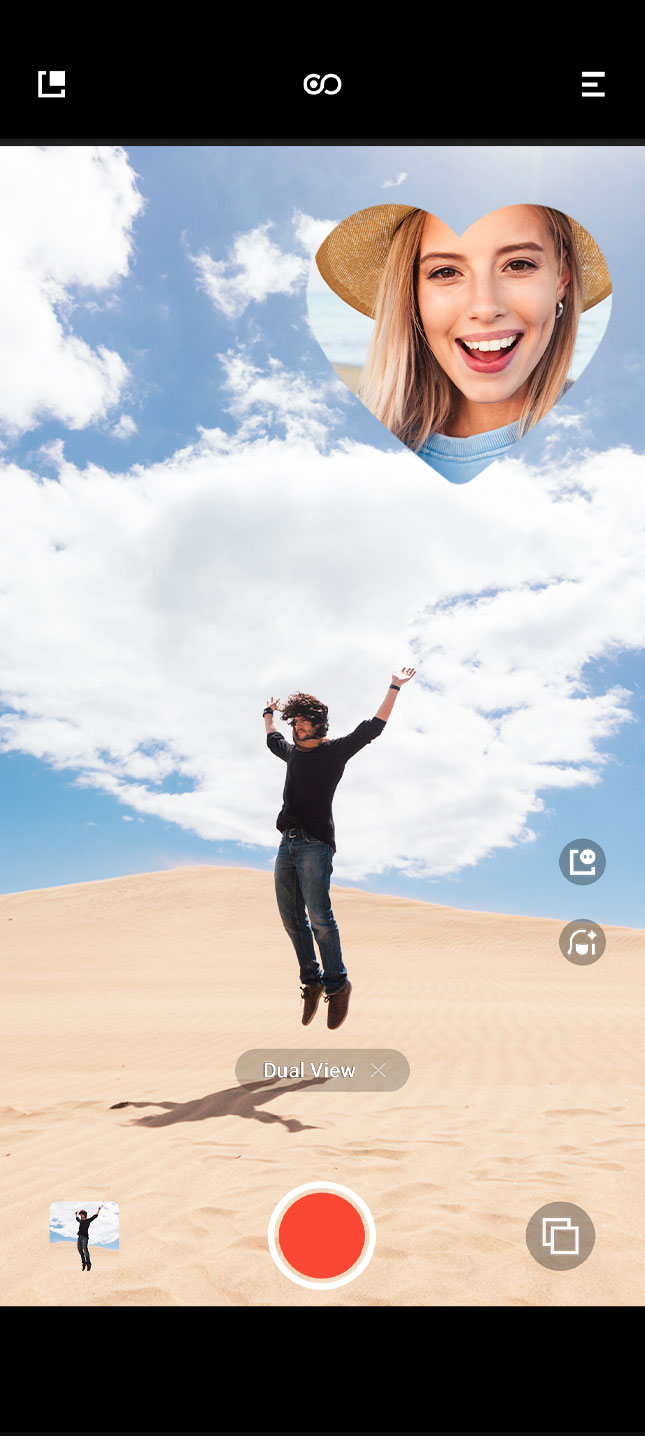Open the menu at top right

pos(593,85)
